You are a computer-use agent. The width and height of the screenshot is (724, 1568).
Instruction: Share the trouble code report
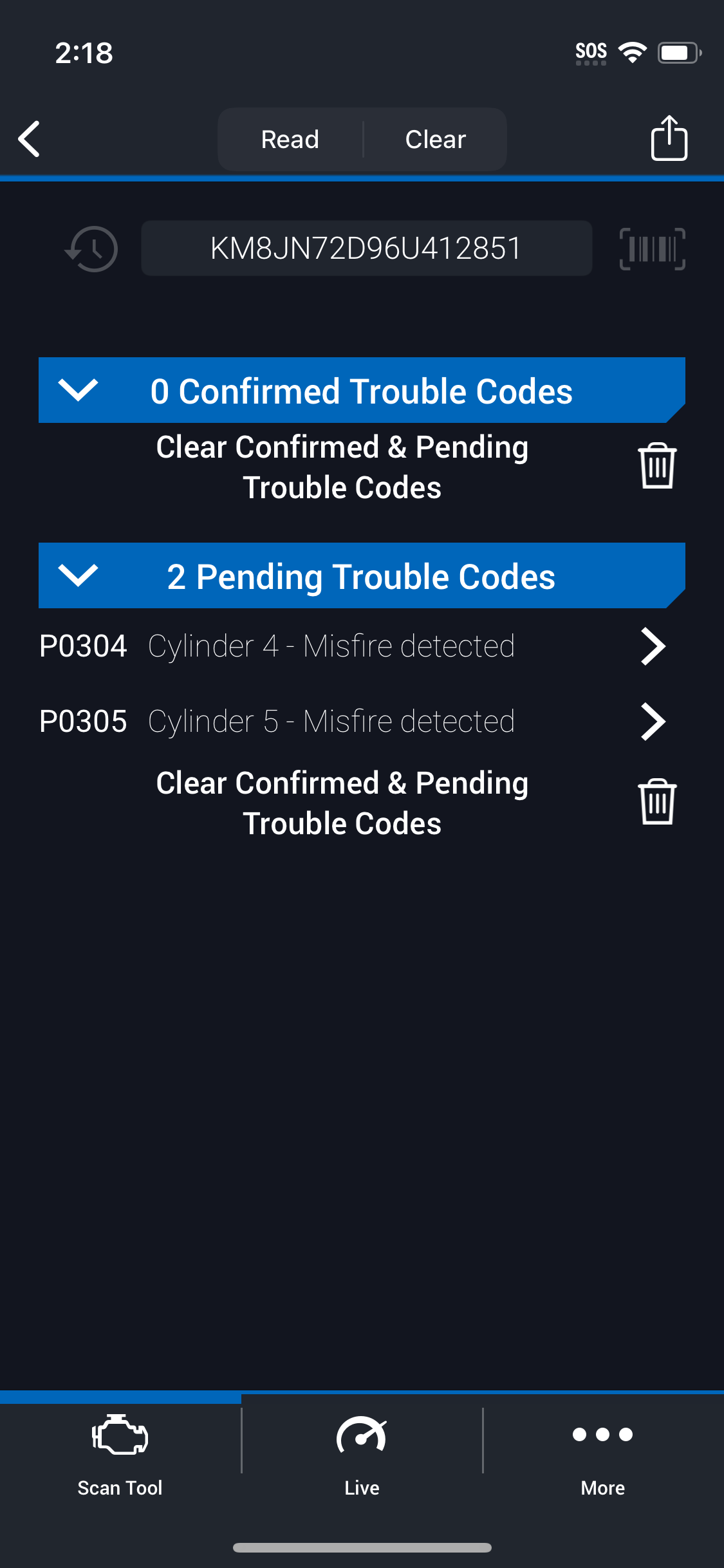[x=669, y=138]
